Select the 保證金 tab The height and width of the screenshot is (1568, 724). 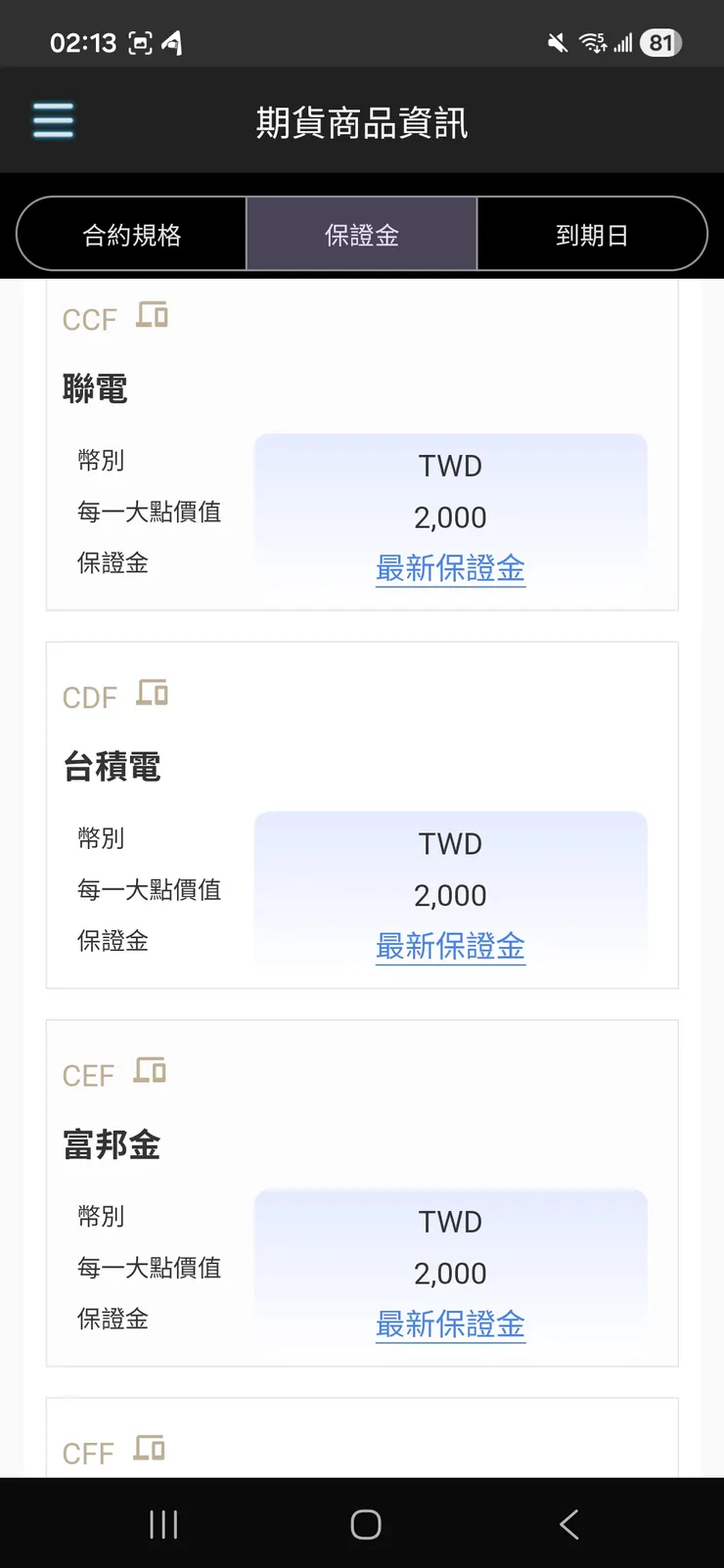pos(362,234)
